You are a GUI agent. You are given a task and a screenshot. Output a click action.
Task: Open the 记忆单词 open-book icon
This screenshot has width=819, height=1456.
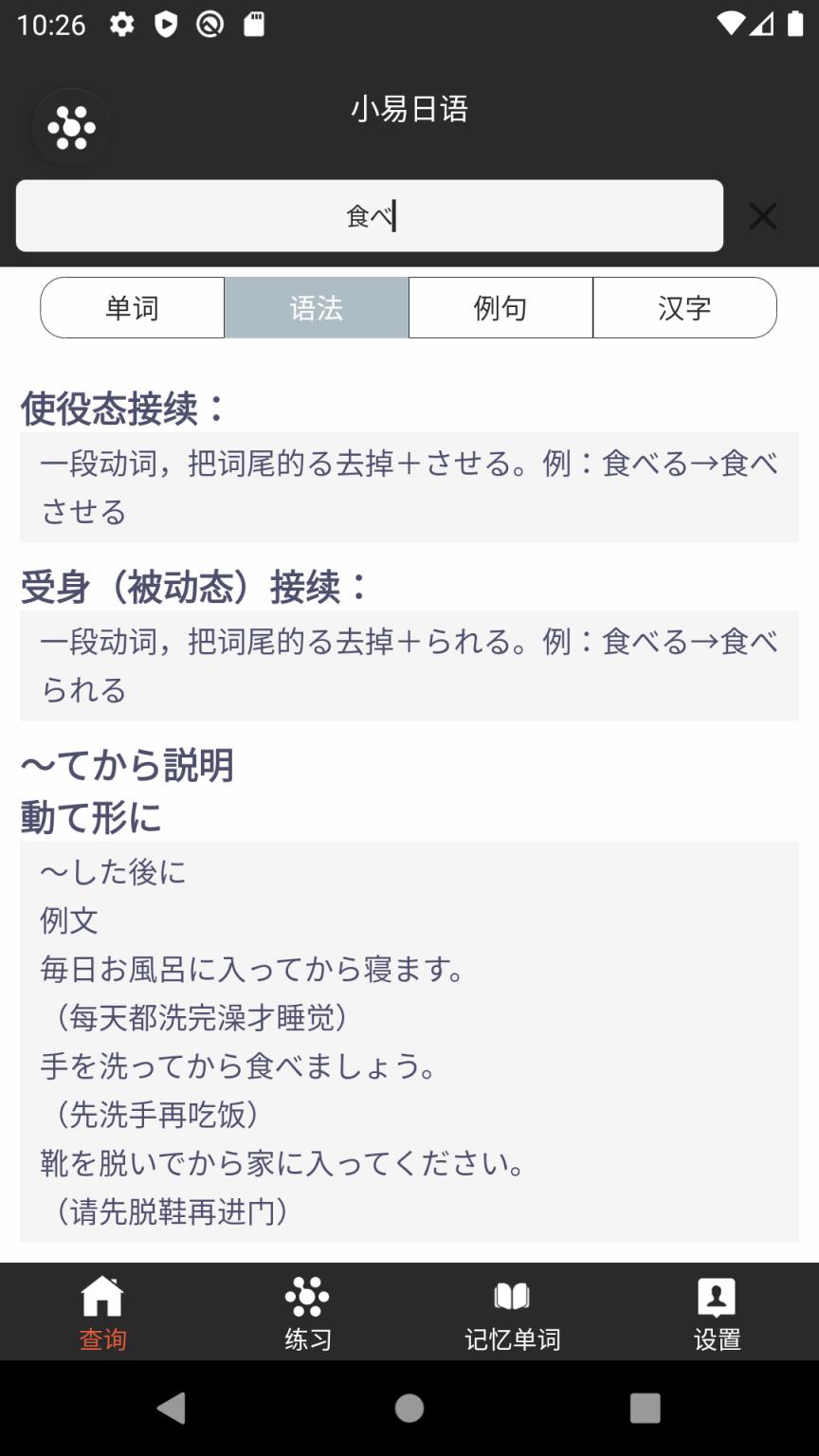coord(511,1295)
